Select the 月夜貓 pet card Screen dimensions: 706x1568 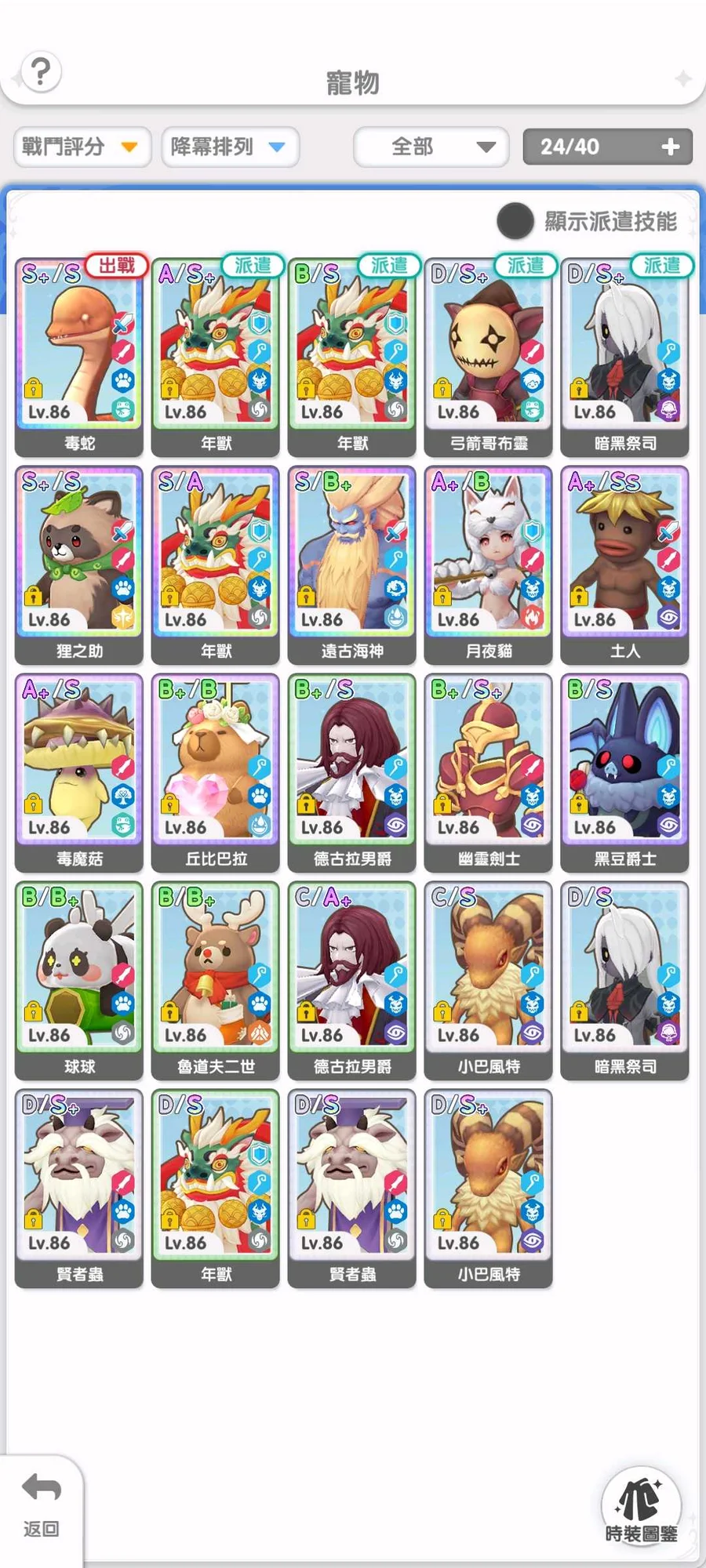489,565
